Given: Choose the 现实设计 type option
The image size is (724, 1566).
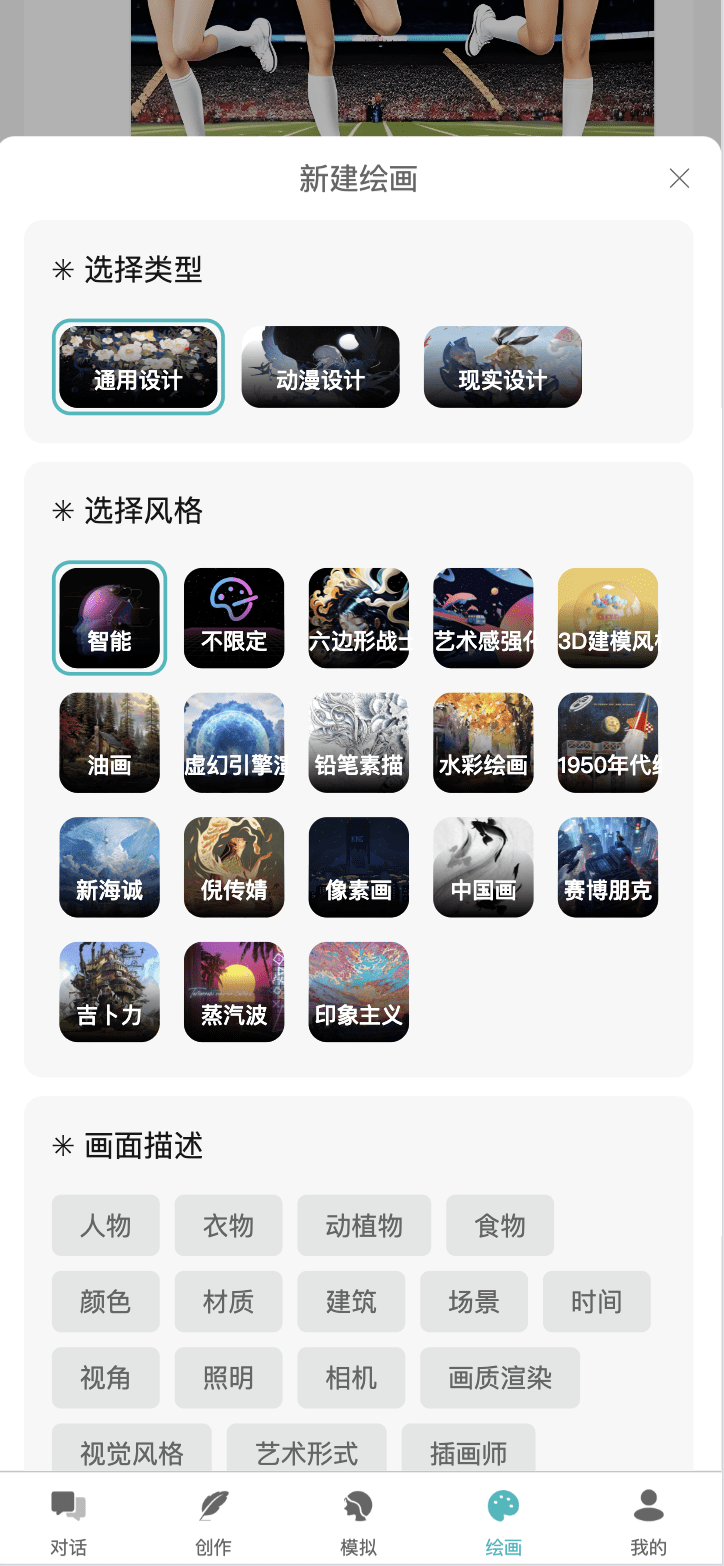Looking at the screenshot, I should [502, 367].
